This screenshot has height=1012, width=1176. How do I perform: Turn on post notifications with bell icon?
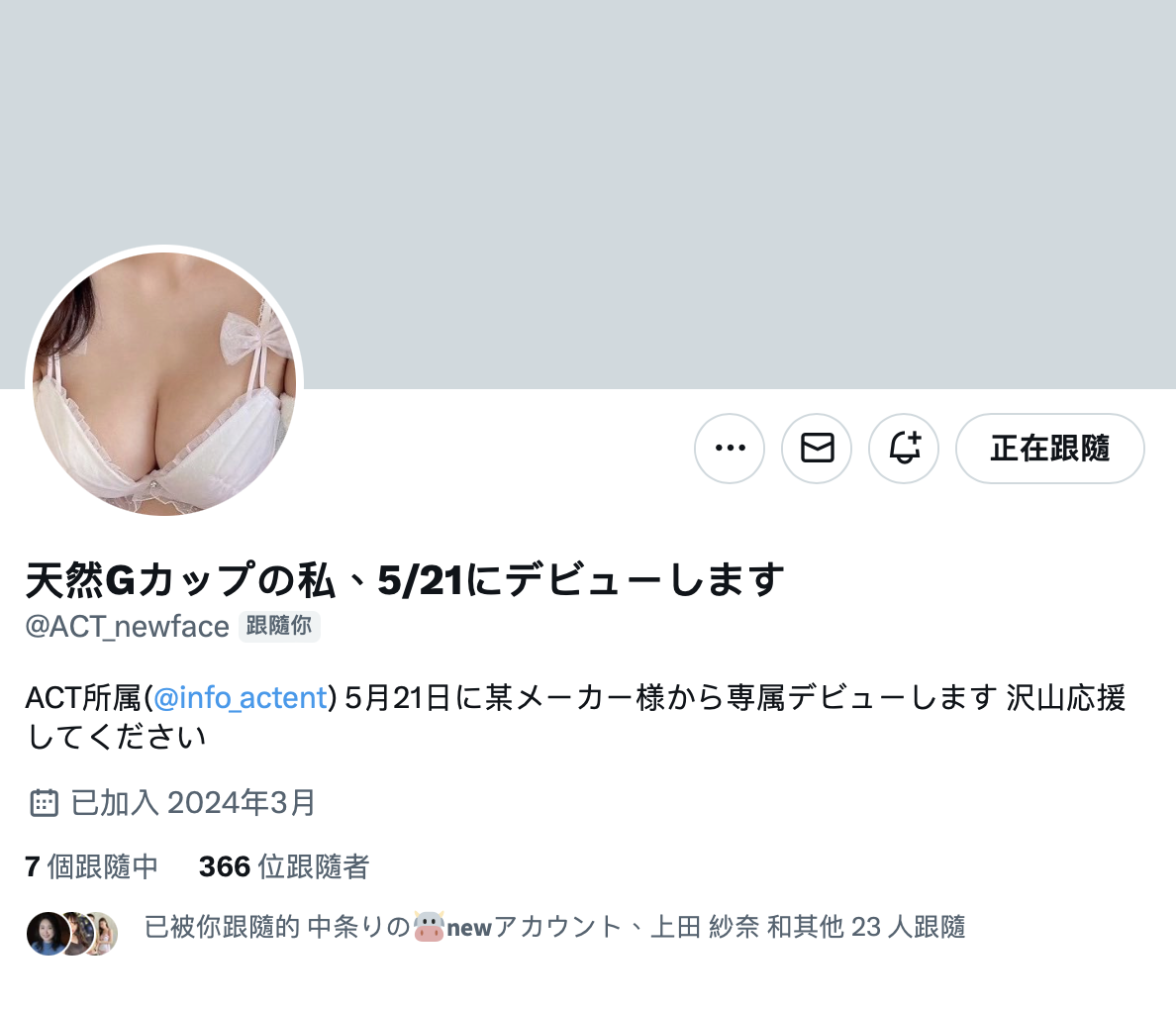coord(904,449)
